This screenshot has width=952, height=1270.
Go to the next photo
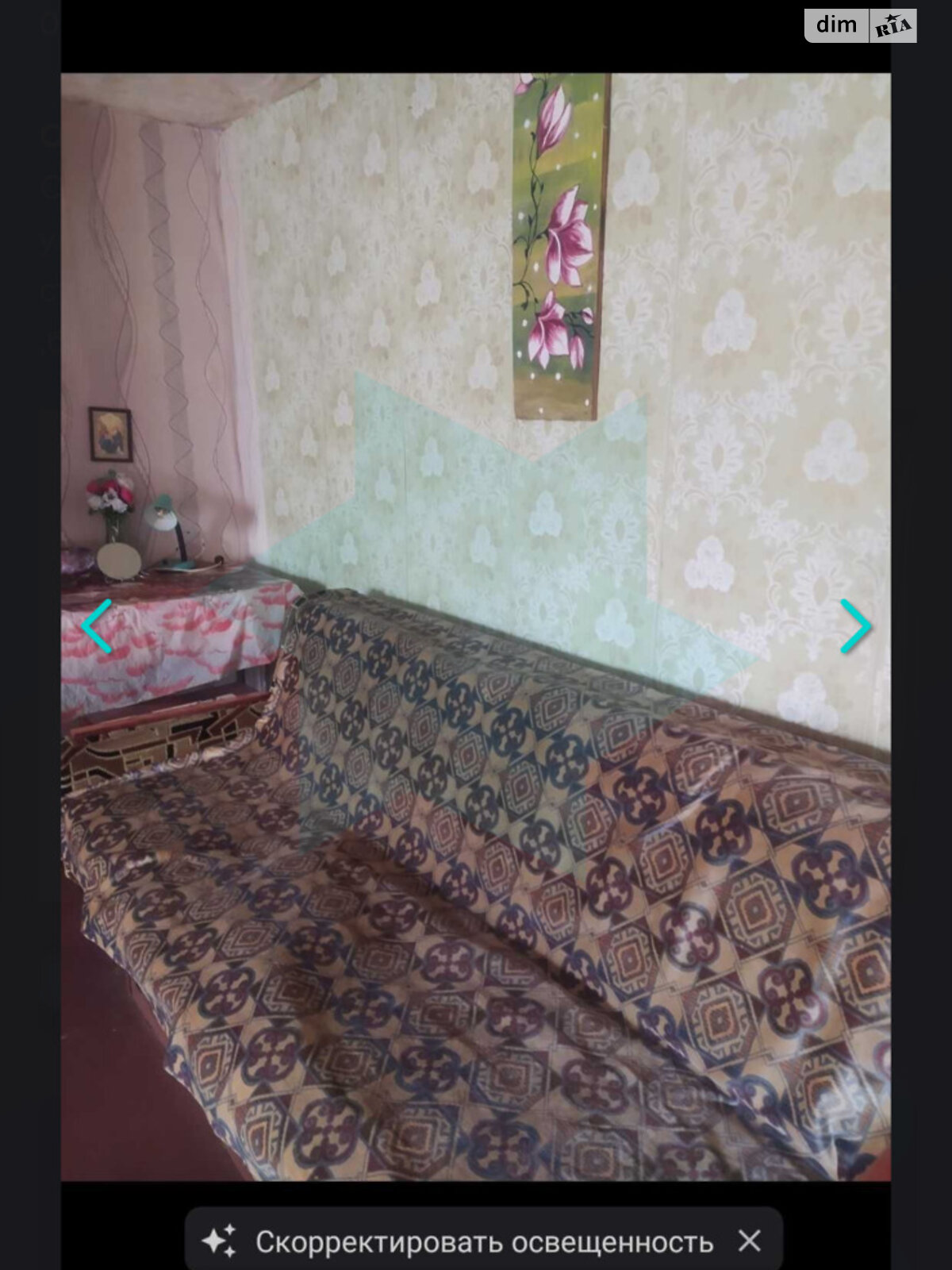click(855, 626)
